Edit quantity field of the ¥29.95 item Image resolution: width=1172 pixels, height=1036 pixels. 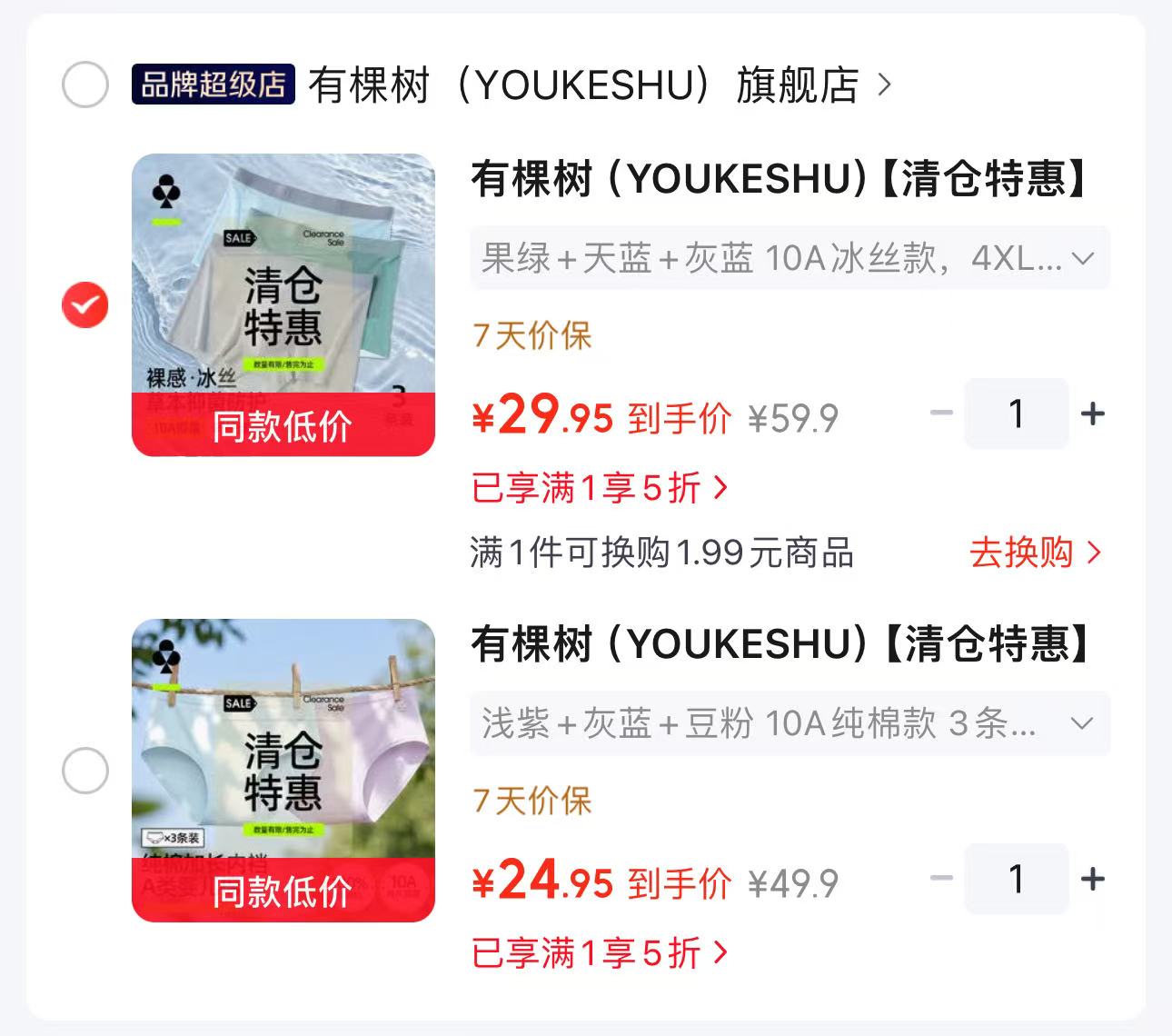(x=1017, y=413)
